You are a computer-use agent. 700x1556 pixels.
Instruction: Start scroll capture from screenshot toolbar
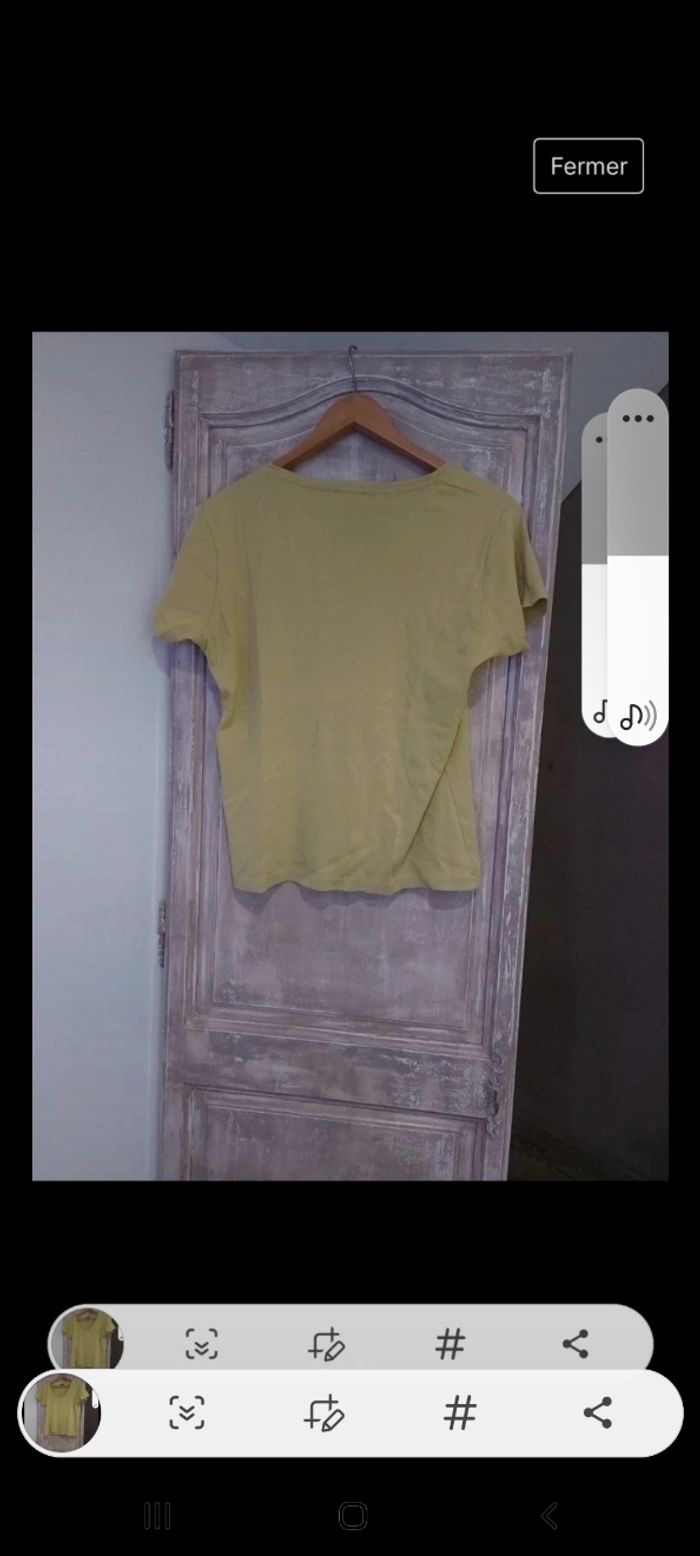pos(187,1412)
